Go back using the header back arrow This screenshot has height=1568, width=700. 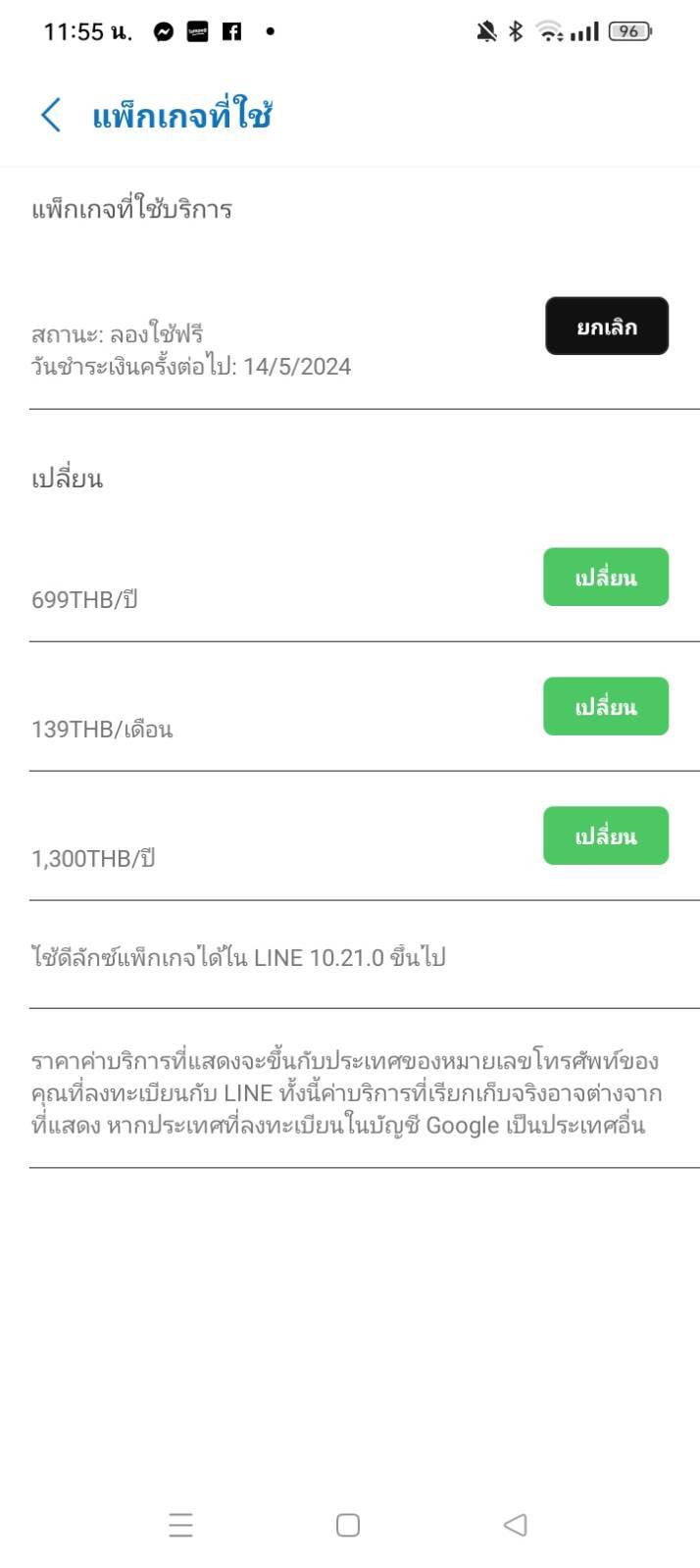click(51, 116)
